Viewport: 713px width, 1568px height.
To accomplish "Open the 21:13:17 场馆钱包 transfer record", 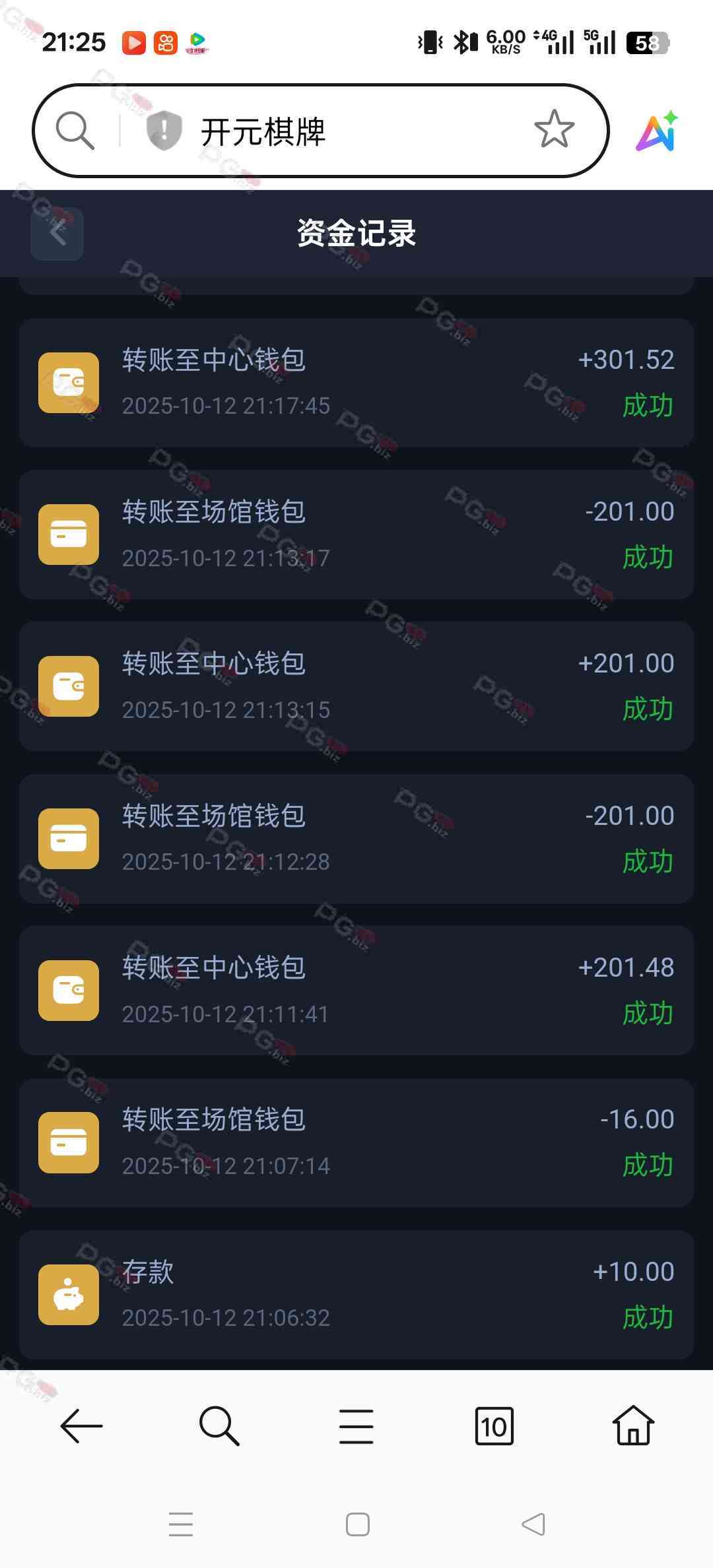I will coord(356,535).
